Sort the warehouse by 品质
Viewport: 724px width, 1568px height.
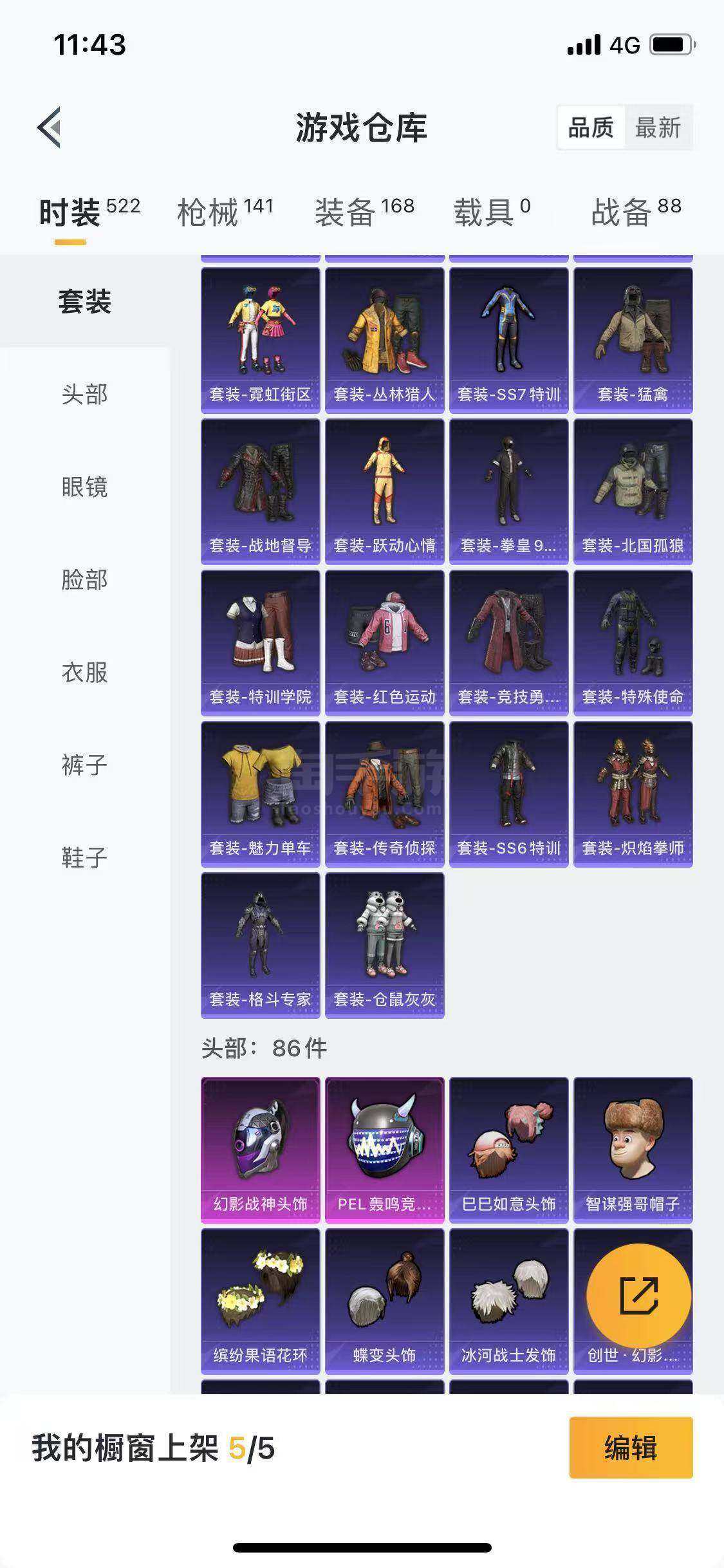point(591,127)
